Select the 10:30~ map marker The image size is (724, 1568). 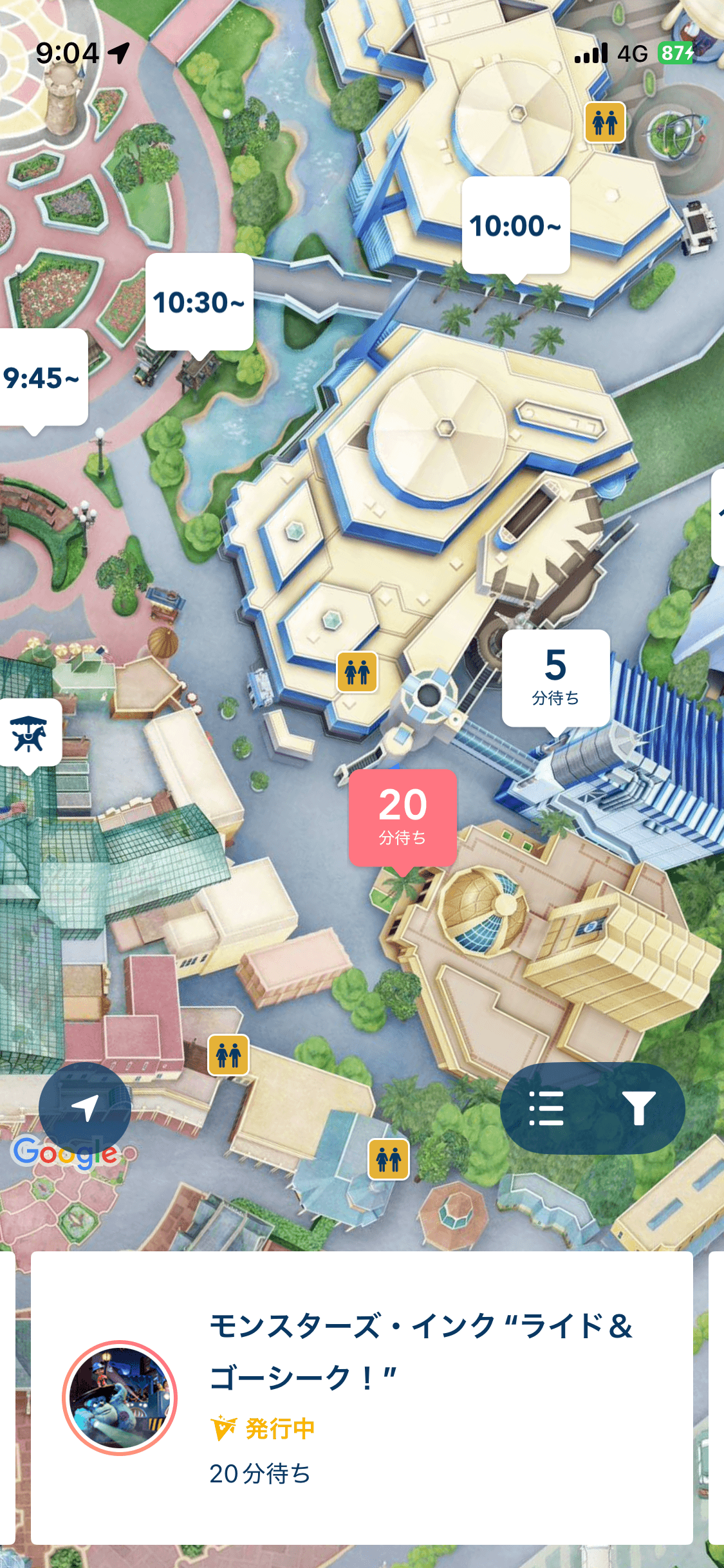coord(199,303)
